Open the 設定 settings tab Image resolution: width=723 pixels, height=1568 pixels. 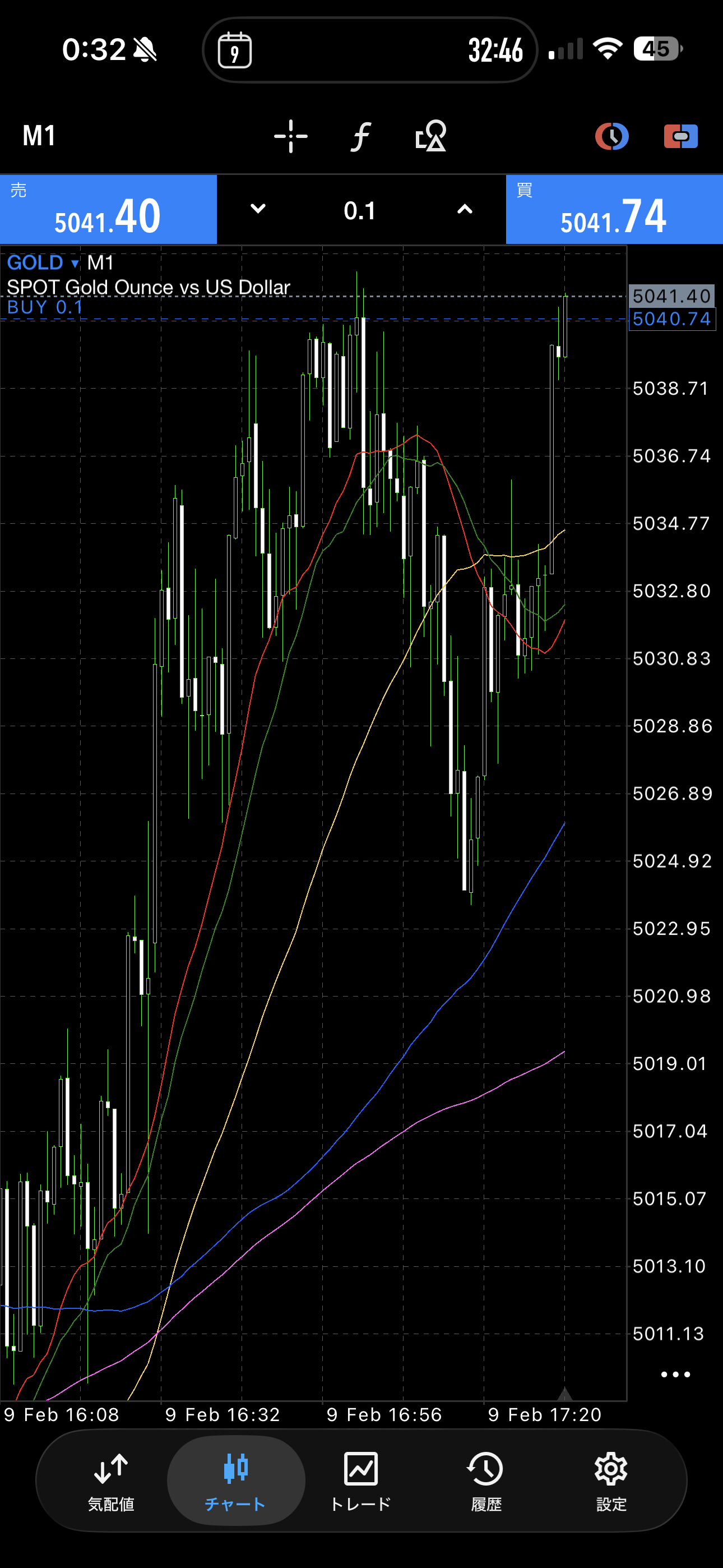click(611, 1481)
